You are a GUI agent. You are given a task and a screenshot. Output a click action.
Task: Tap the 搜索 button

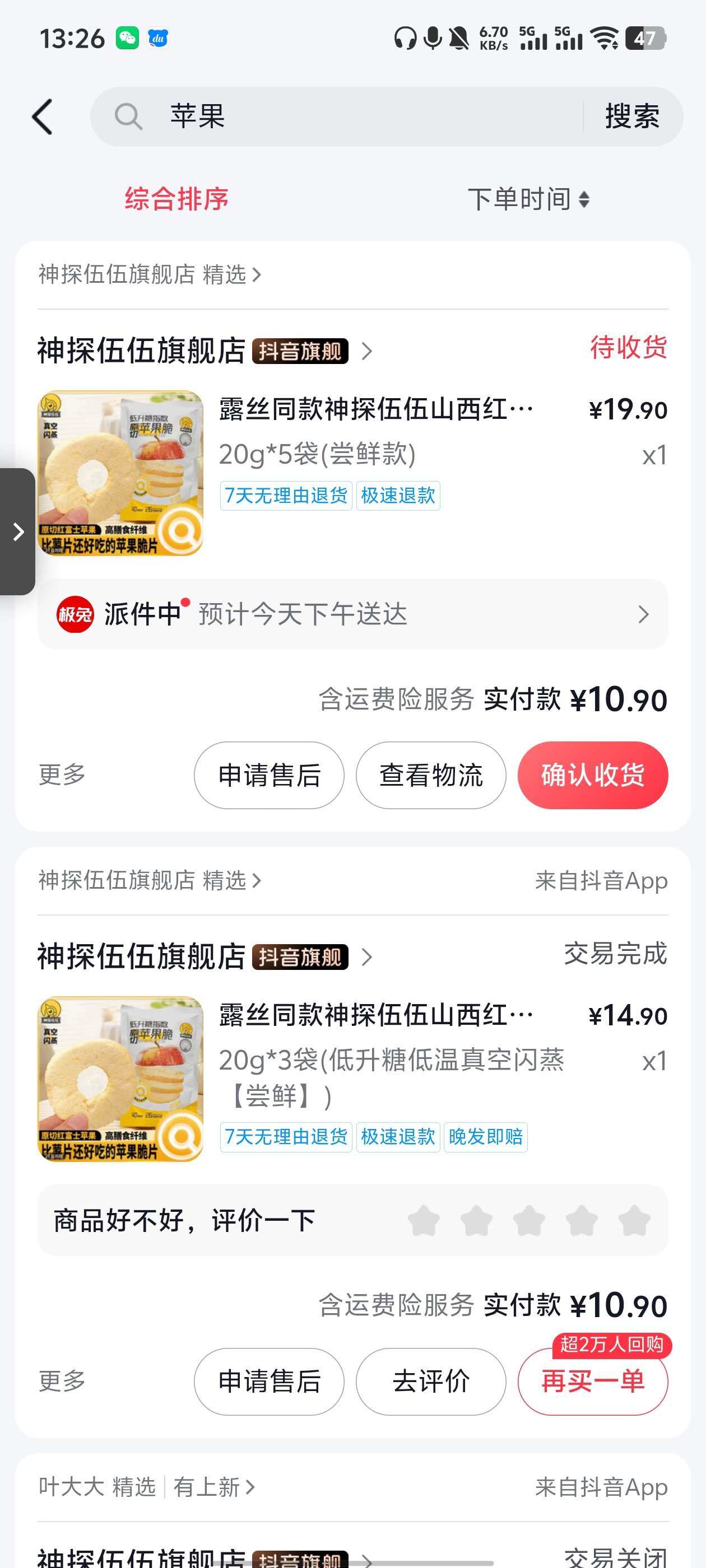(x=631, y=116)
